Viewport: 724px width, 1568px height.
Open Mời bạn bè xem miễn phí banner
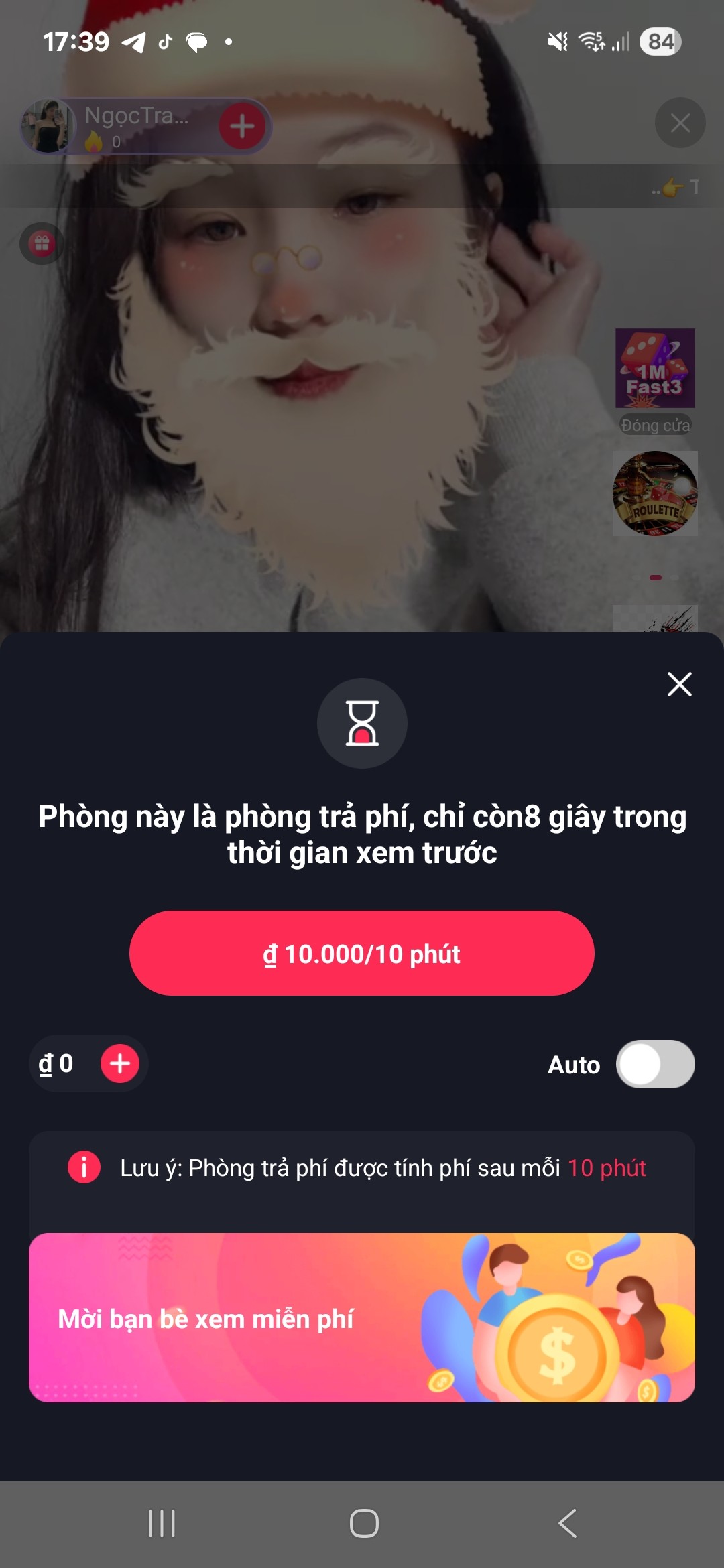[361, 1317]
